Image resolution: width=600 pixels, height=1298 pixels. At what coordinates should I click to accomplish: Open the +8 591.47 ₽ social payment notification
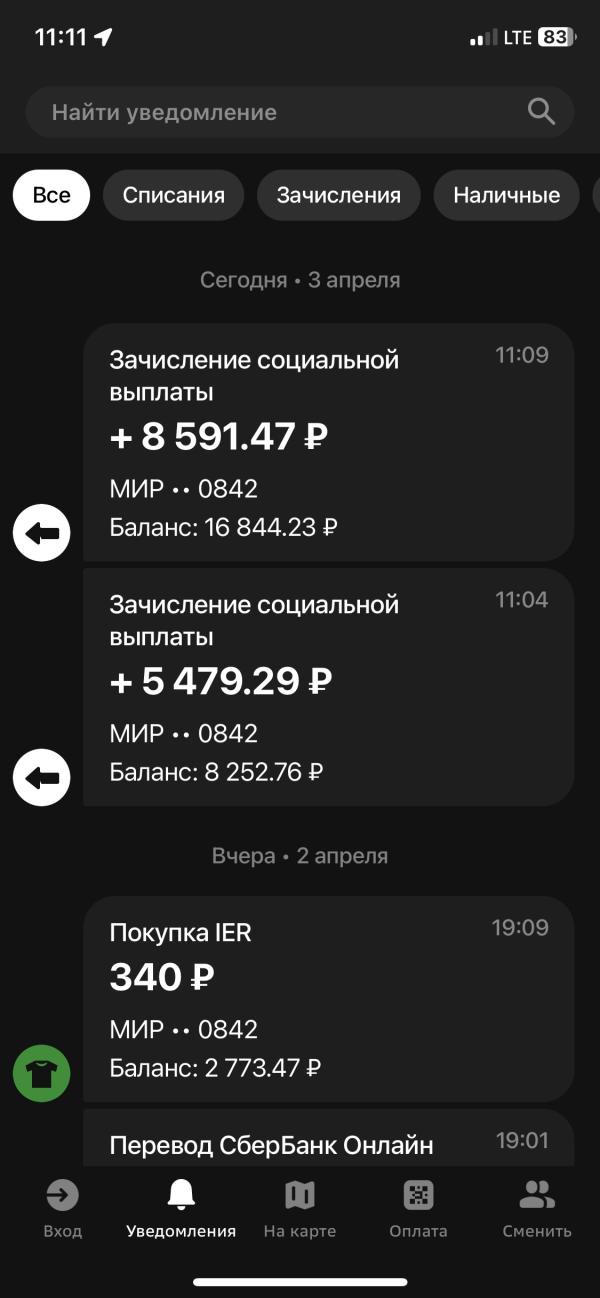click(328, 441)
